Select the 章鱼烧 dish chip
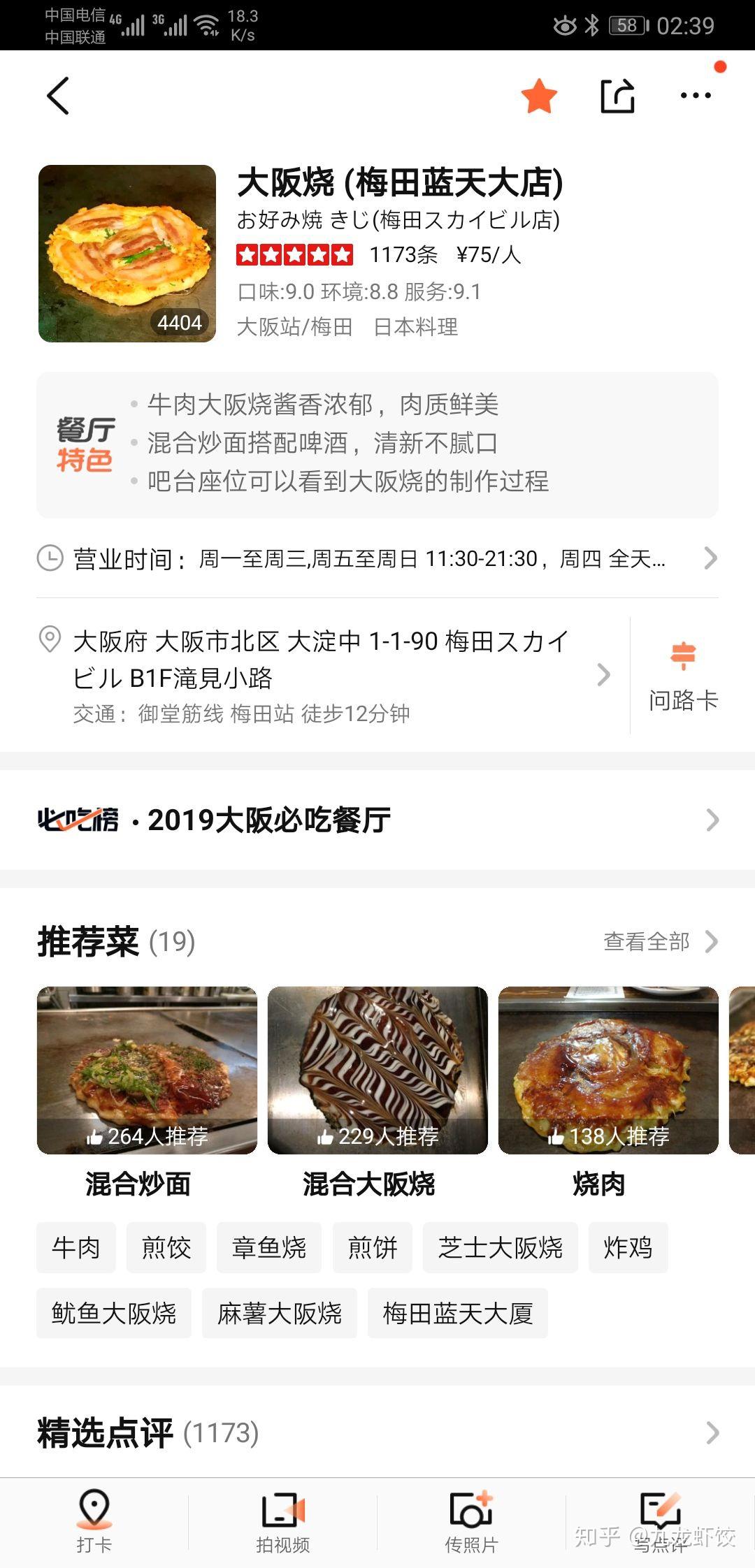The width and height of the screenshot is (755, 1568). [x=269, y=1247]
